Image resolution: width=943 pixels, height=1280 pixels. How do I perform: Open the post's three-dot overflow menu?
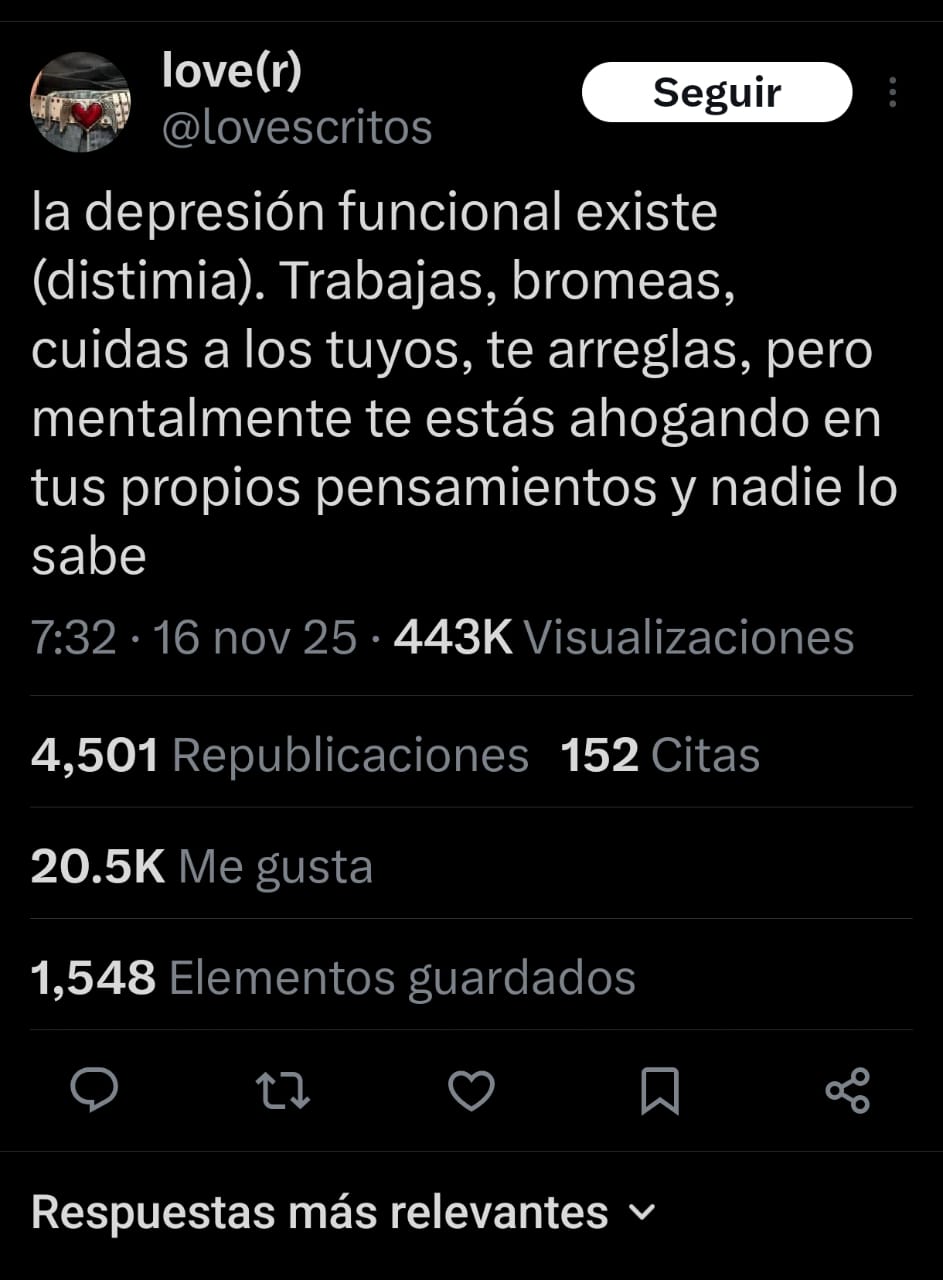coord(892,92)
